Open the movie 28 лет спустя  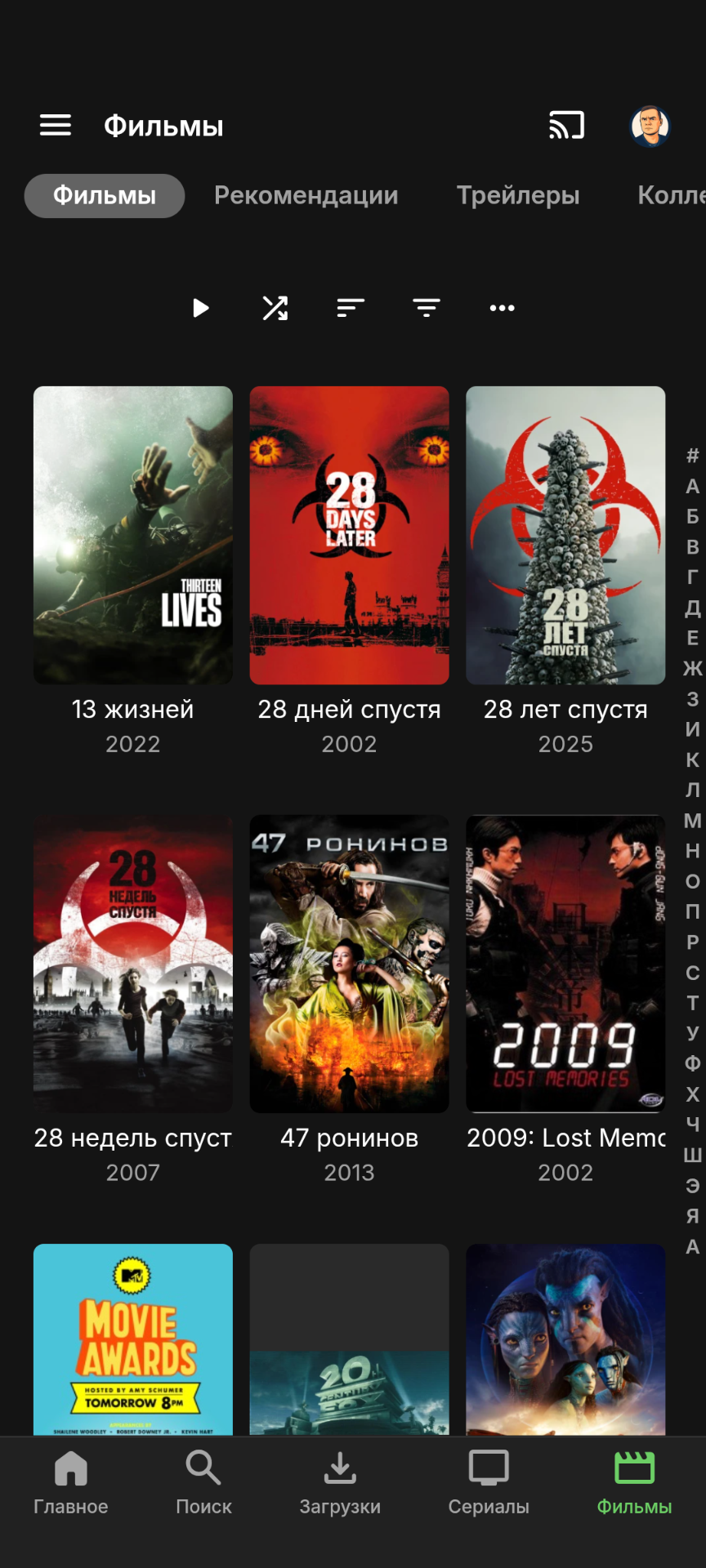[x=565, y=536]
